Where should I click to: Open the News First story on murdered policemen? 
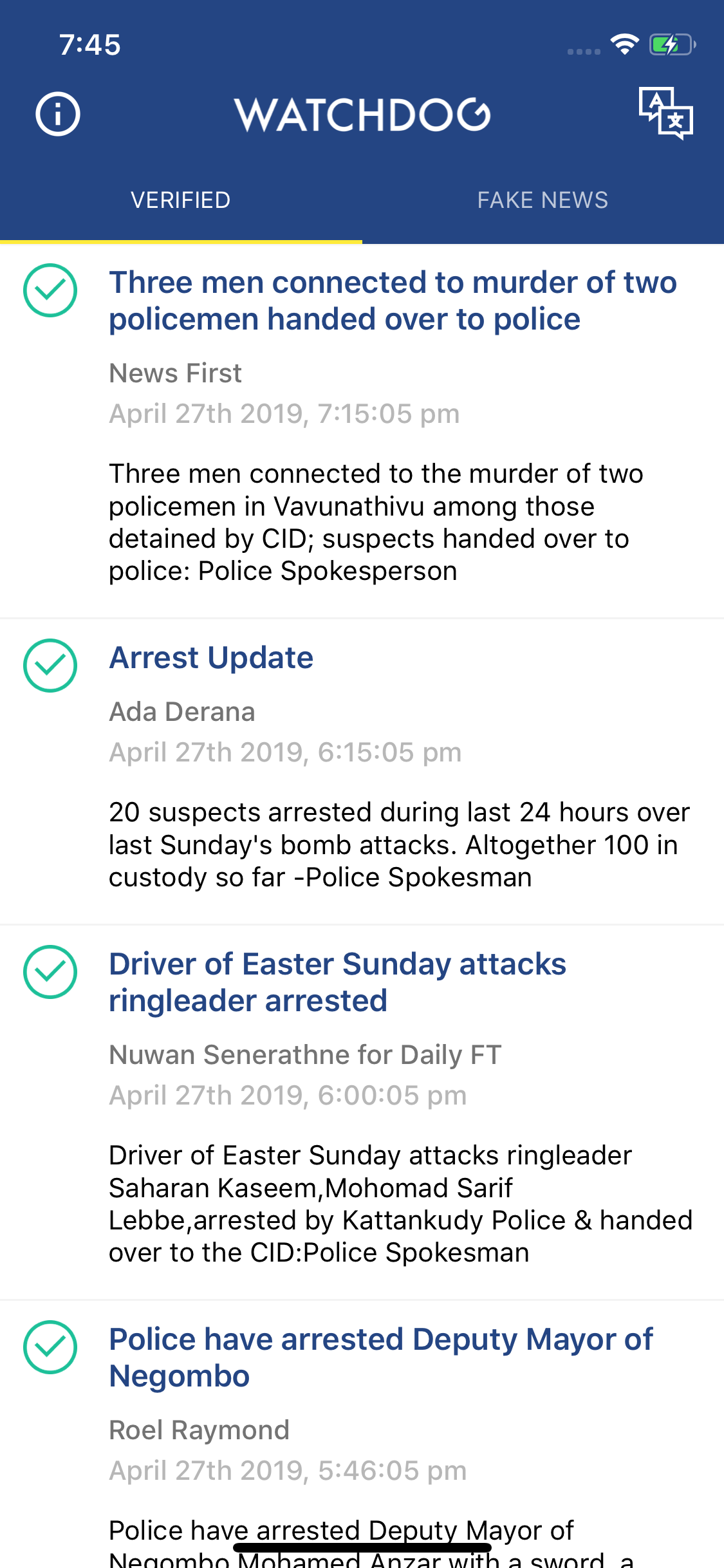pyautogui.click(x=362, y=431)
